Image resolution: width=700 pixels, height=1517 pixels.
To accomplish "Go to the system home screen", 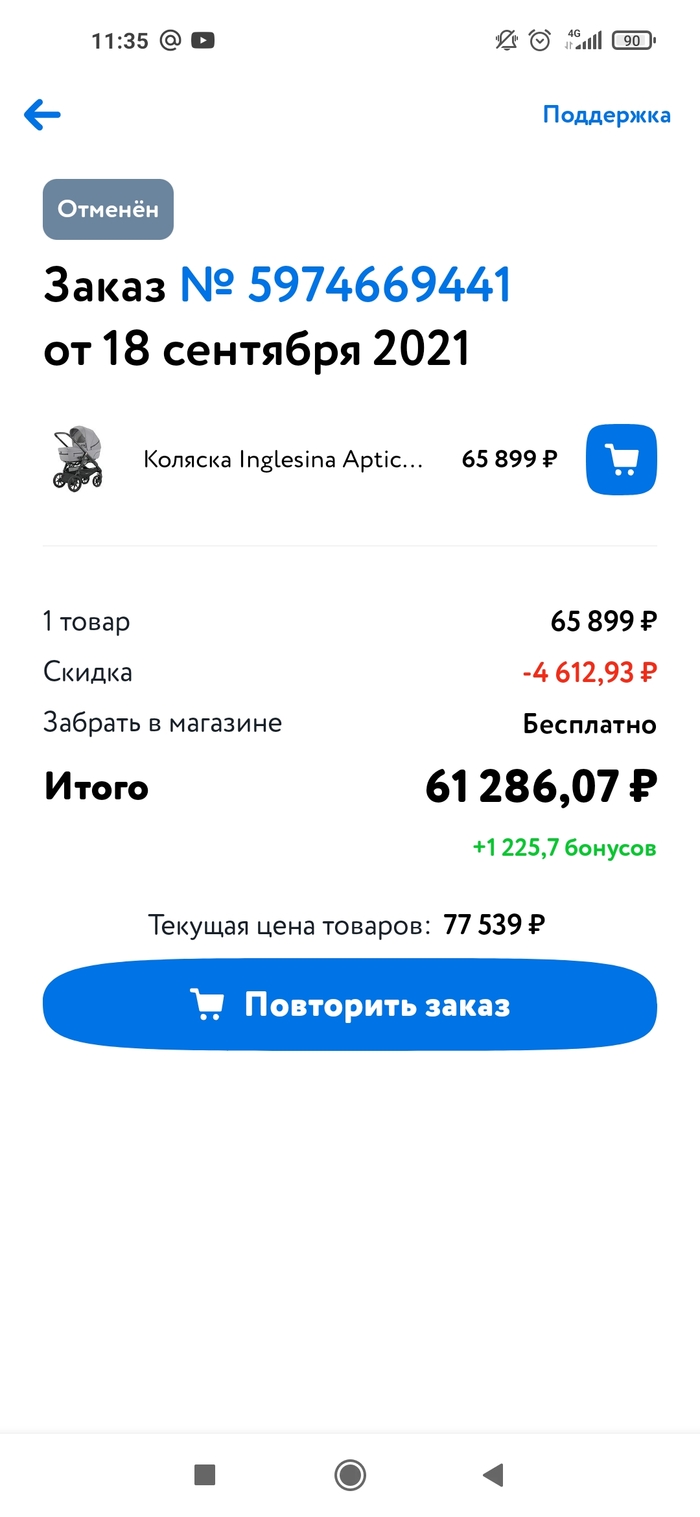I will (x=350, y=1474).
